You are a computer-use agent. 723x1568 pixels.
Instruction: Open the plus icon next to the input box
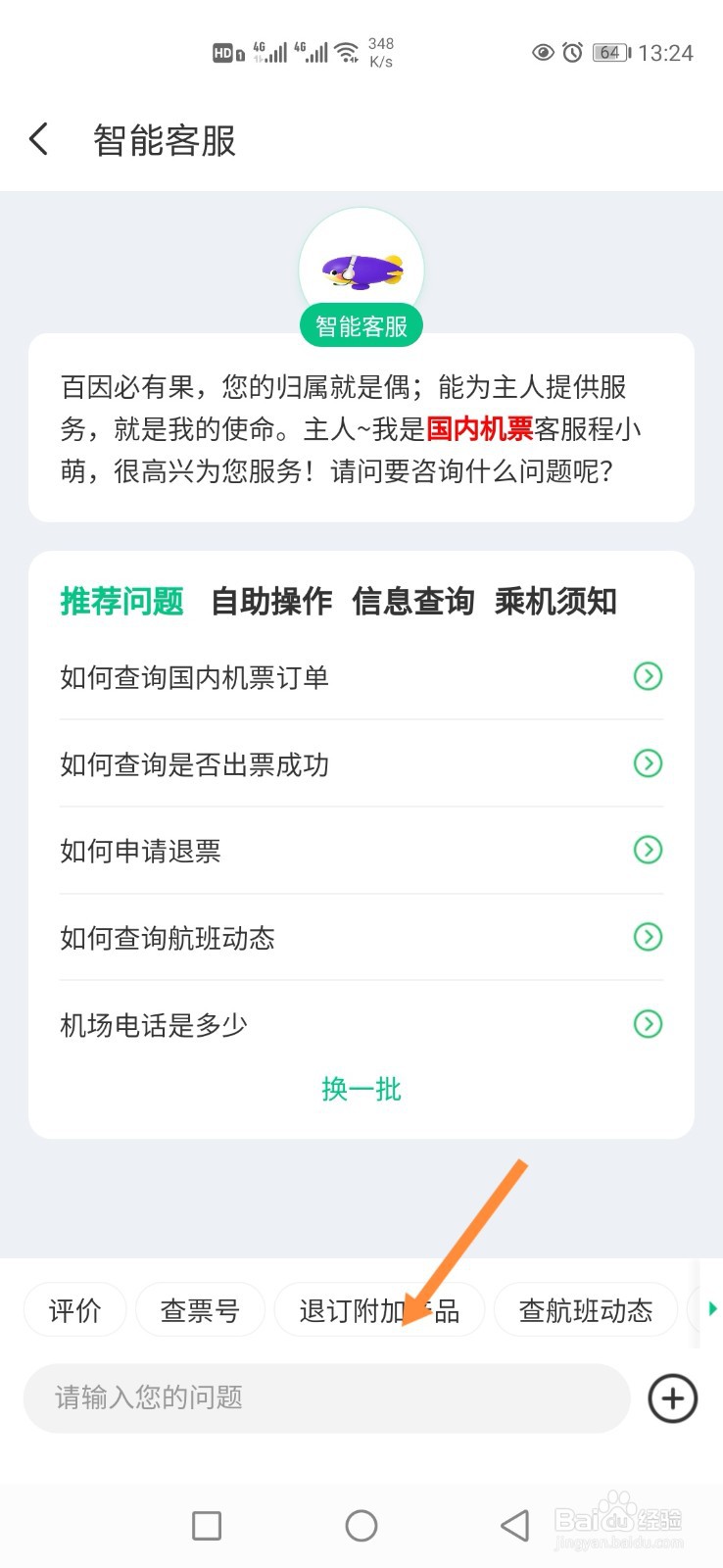click(672, 1399)
